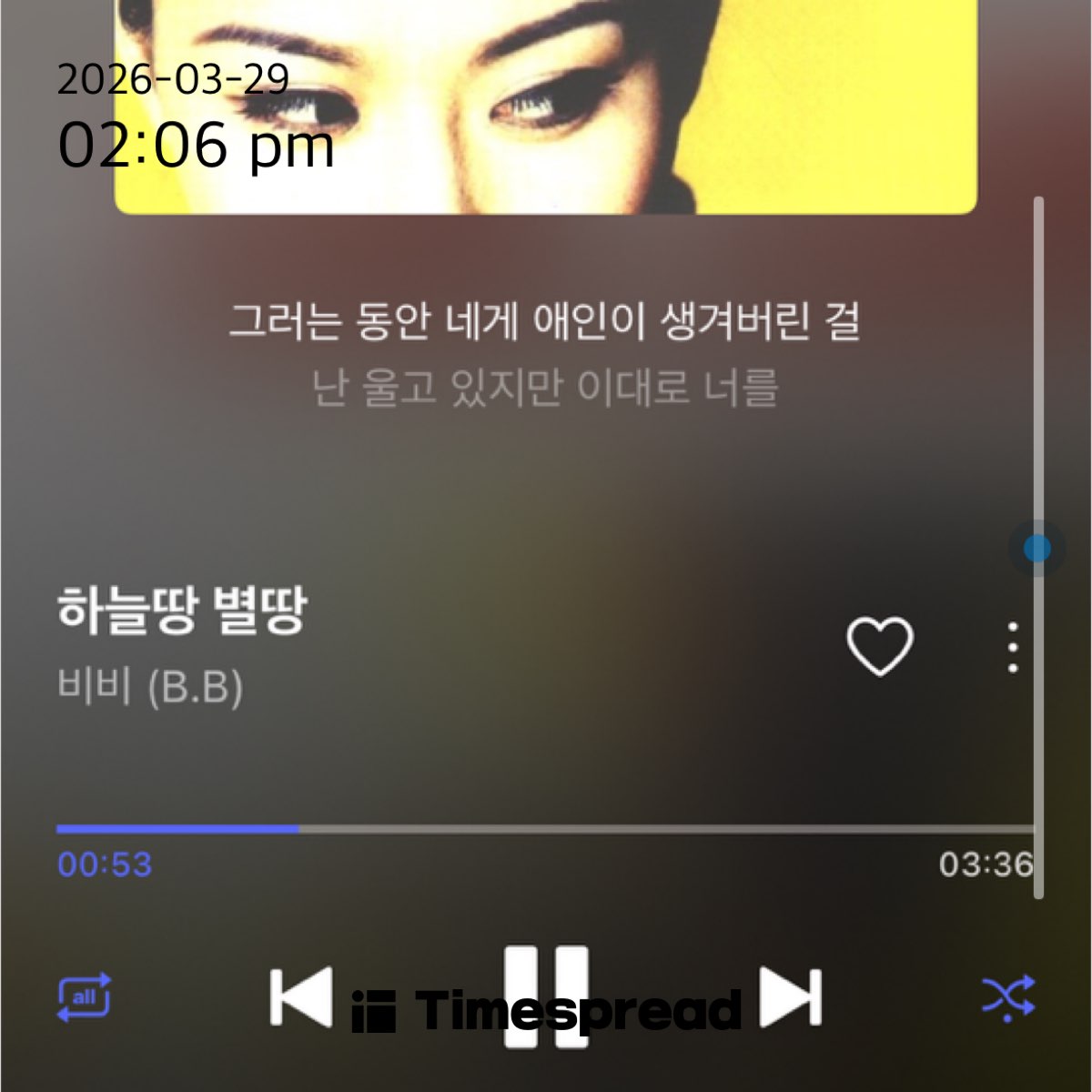This screenshot has height=1092, width=1092.
Task: Like the song 하늘땅 별땅
Action: [879, 646]
